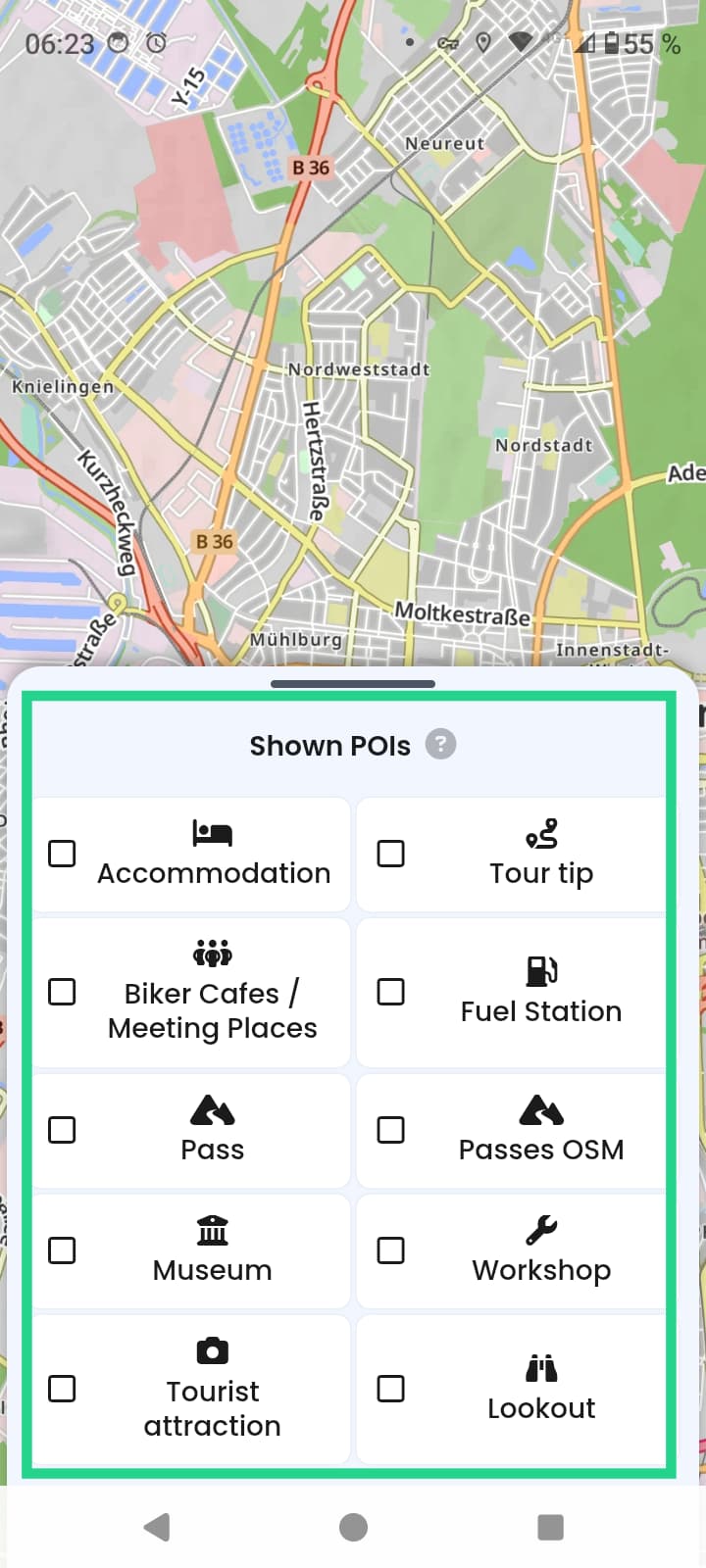Tap the system back button
The width and height of the screenshot is (706, 1568).
(x=157, y=1527)
